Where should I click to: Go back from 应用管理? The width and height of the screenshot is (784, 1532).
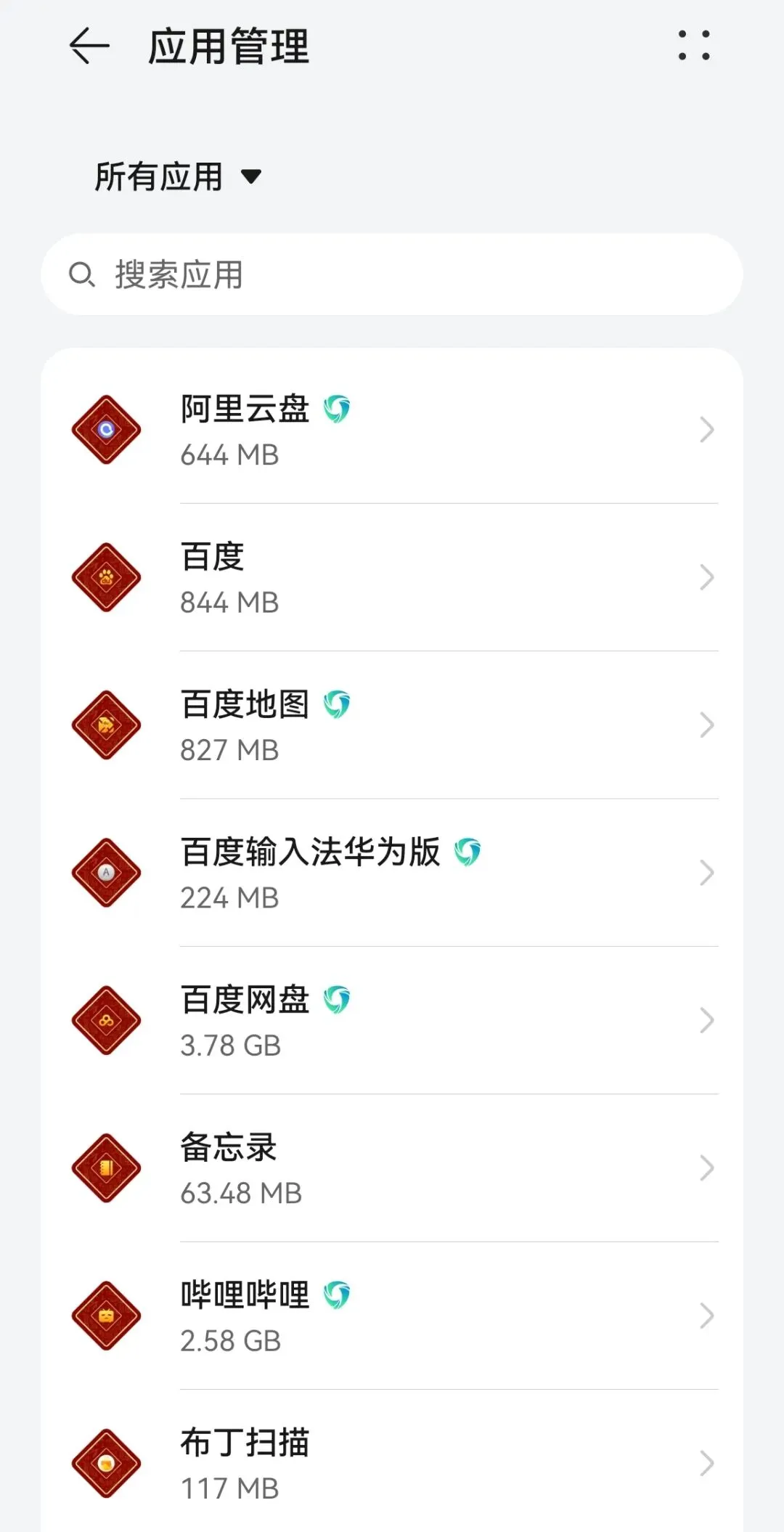point(89,46)
